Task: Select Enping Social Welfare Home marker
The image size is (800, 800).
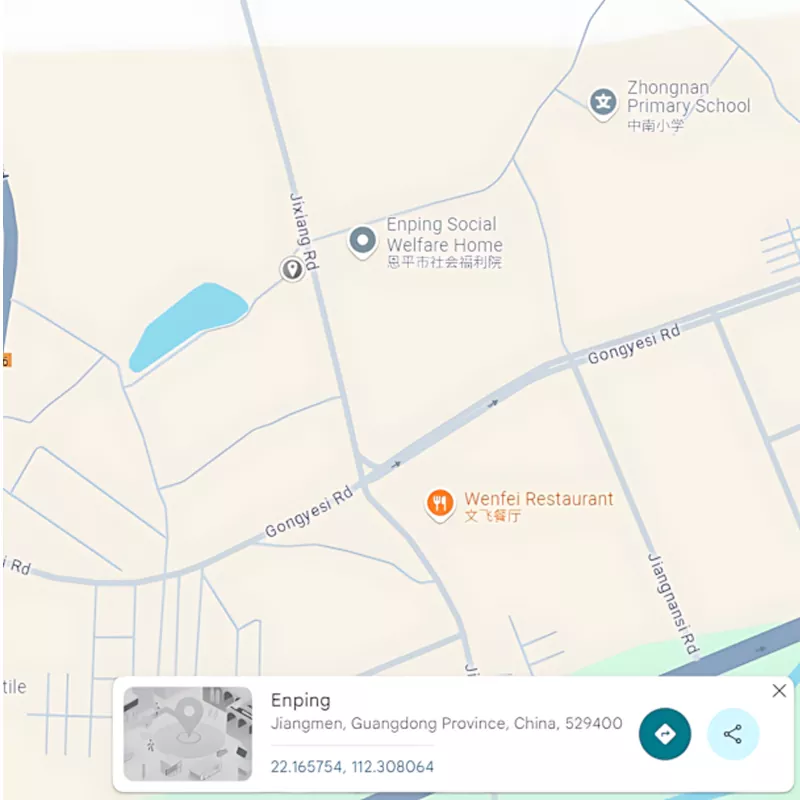Action: click(362, 241)
